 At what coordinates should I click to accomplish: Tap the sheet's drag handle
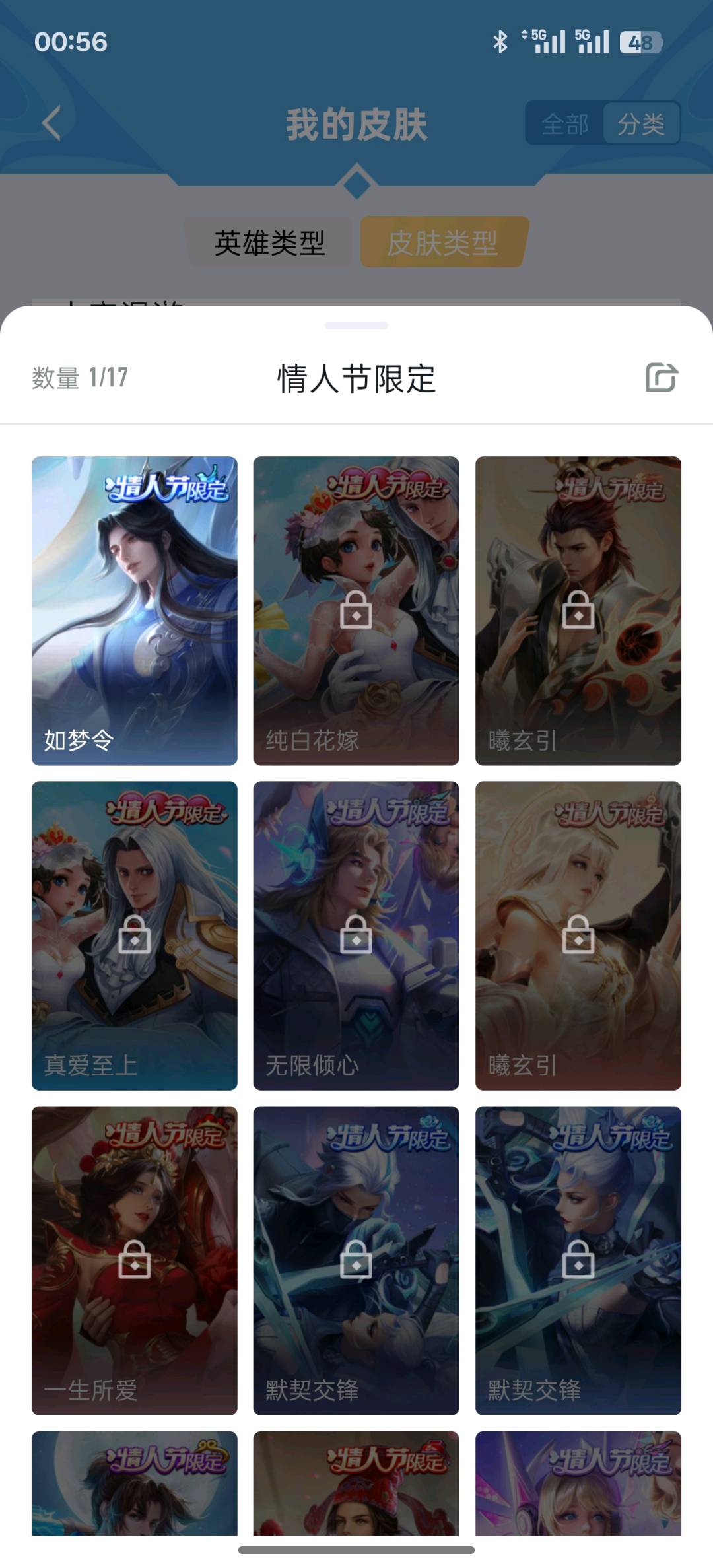pos(356,325)
